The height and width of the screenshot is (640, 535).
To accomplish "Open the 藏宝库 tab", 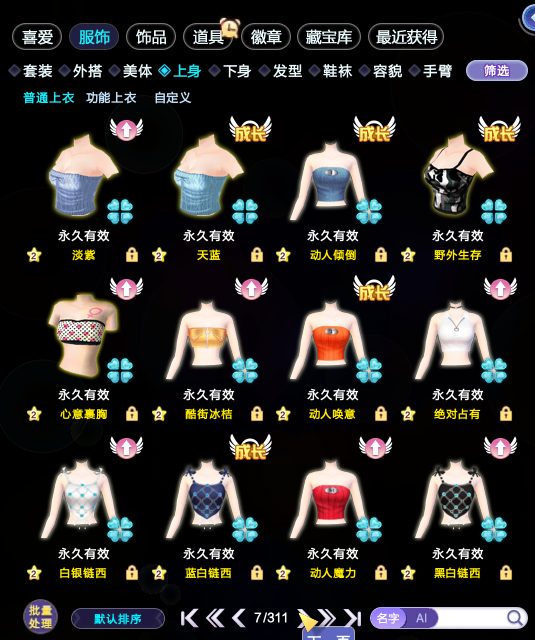I will (329, 37).
